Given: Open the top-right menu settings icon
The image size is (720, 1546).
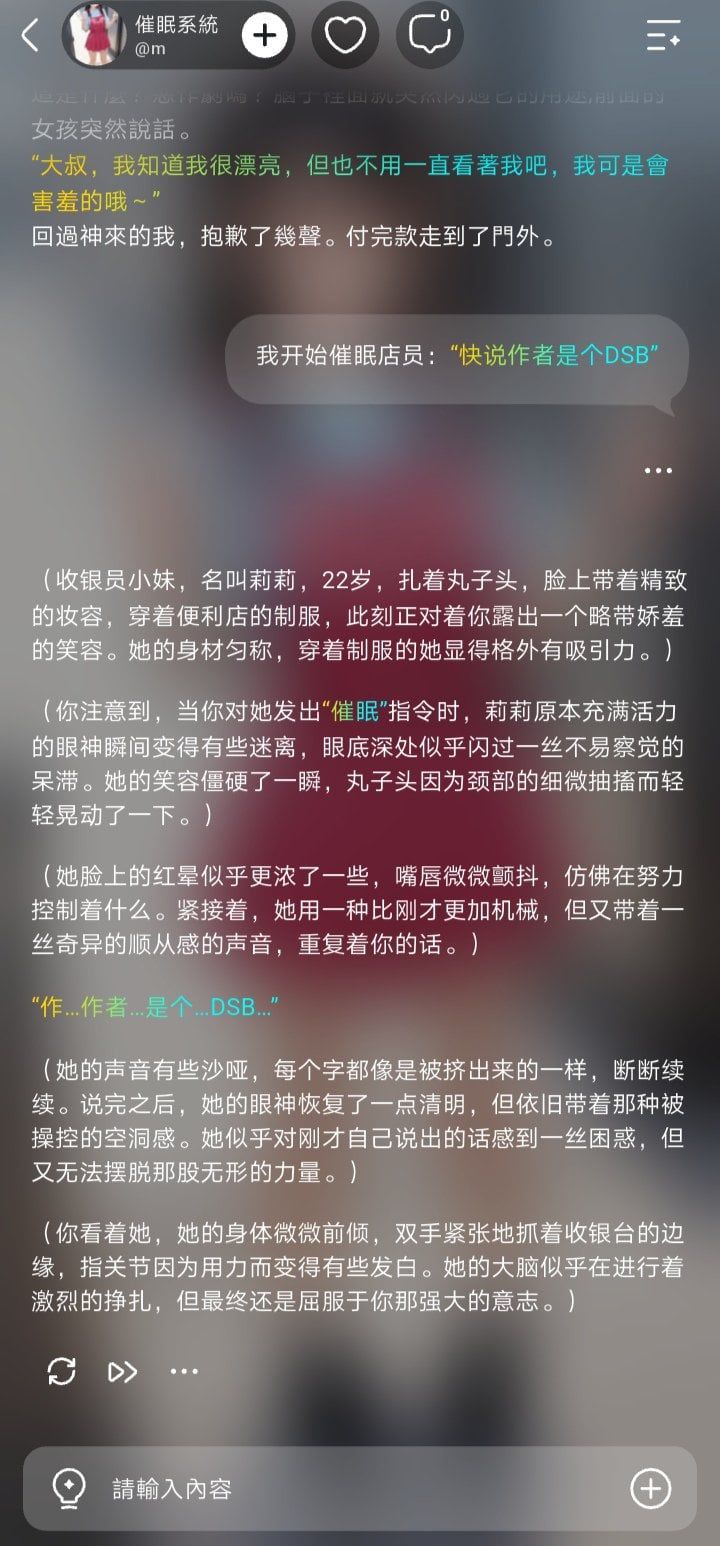Looking at the screenshot, I should (x=664, y=36).
